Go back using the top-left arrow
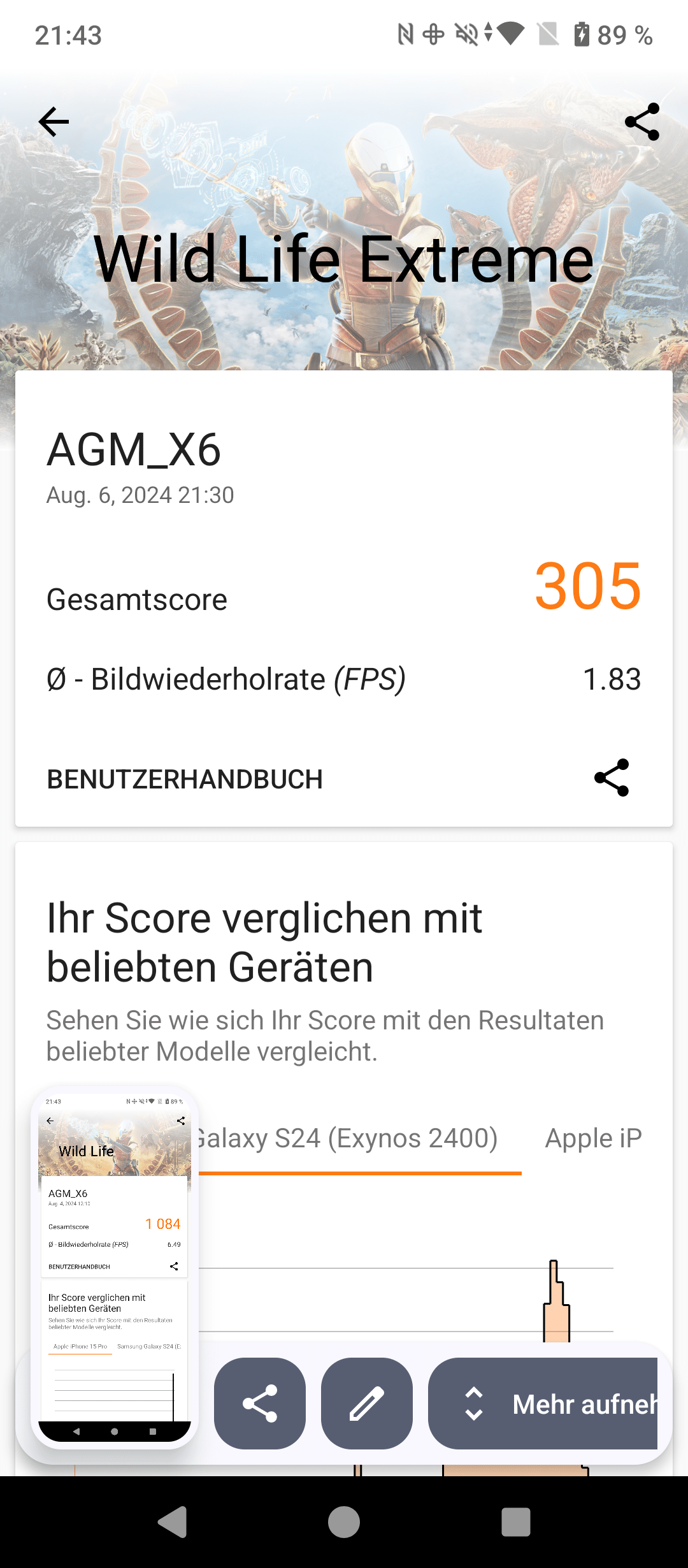The image size is (688, 1568). [x=54, y=122]
